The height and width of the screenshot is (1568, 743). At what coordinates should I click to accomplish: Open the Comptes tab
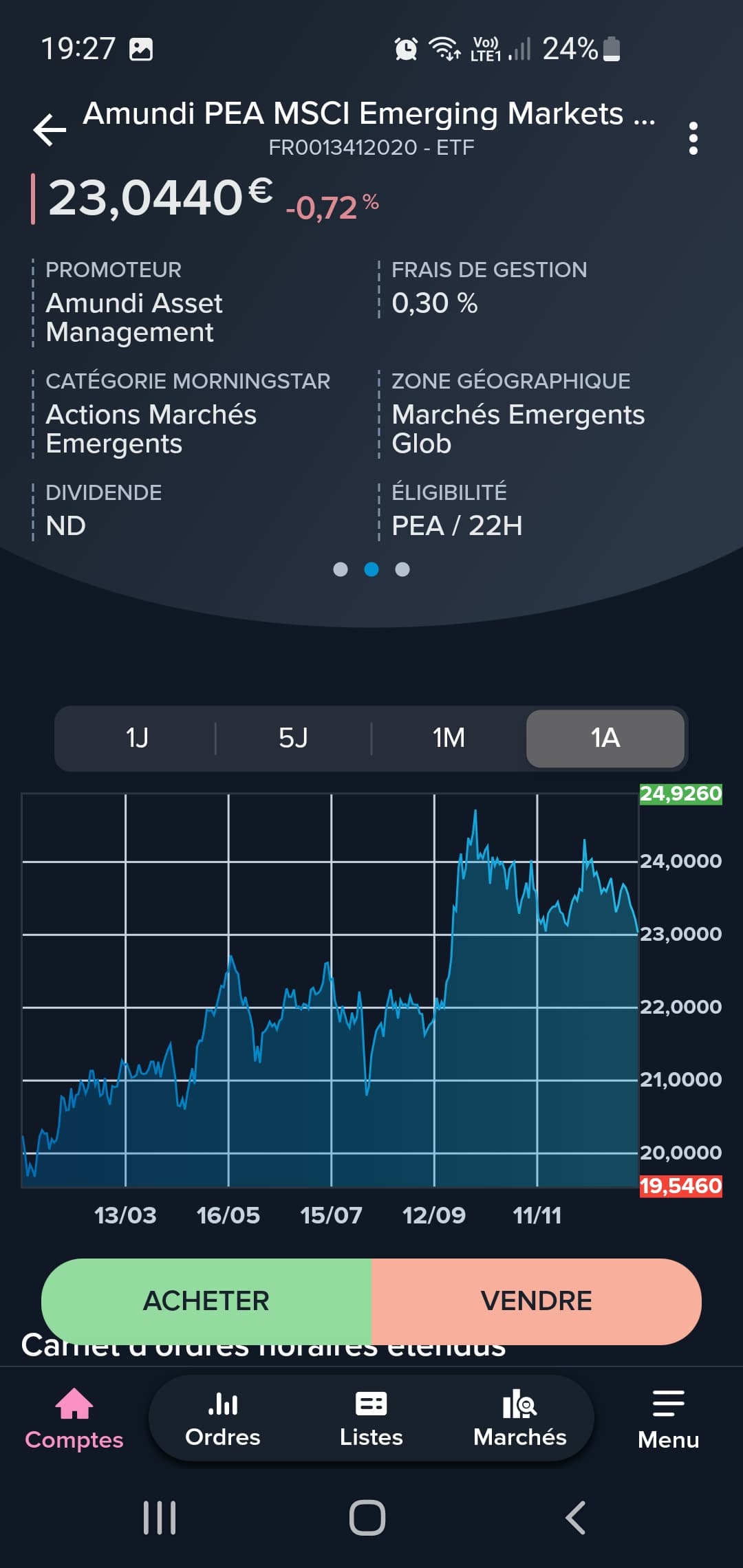coord(74,1419)
